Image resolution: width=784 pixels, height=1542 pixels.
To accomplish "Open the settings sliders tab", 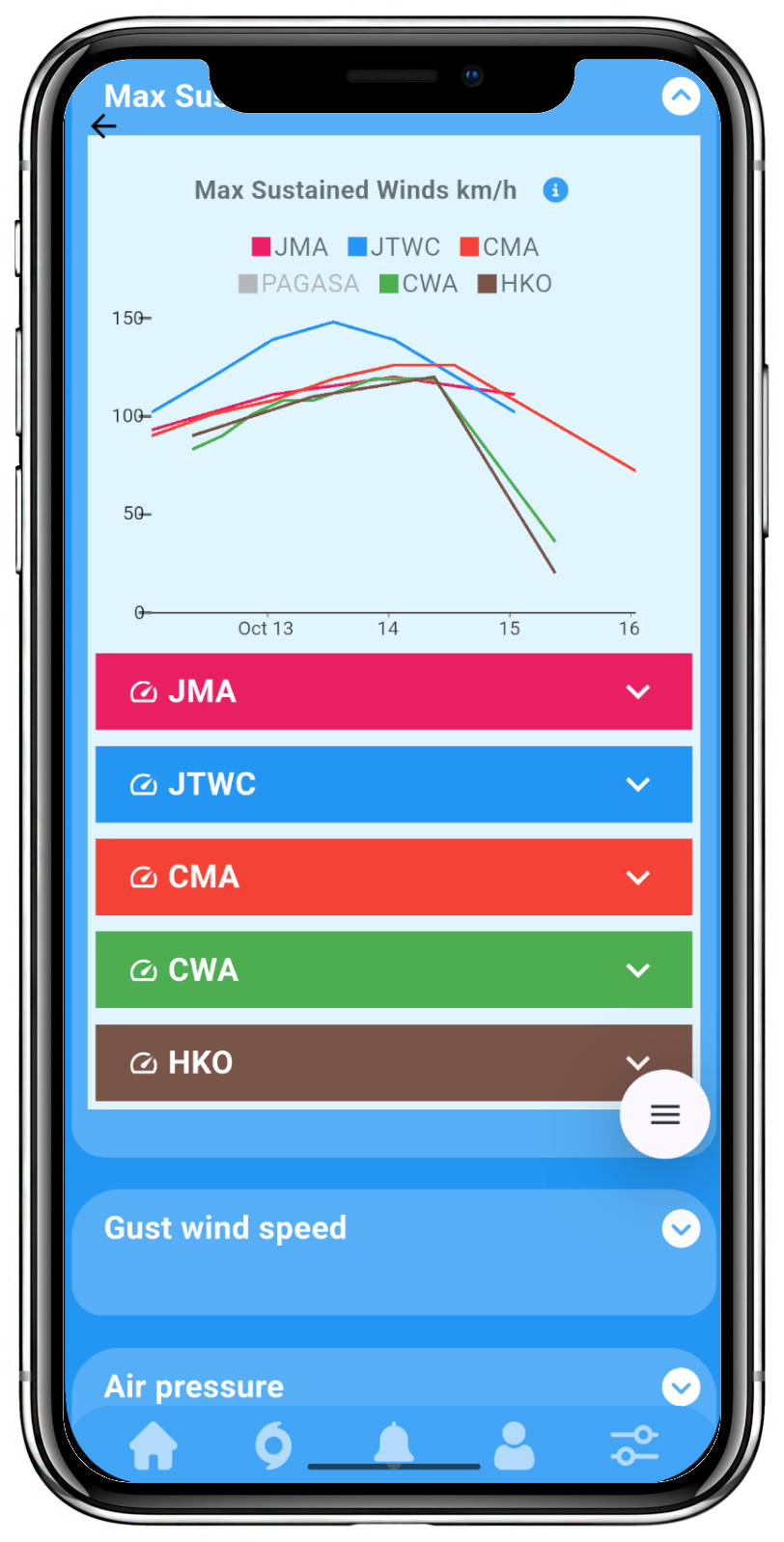I will point(634,1445).
